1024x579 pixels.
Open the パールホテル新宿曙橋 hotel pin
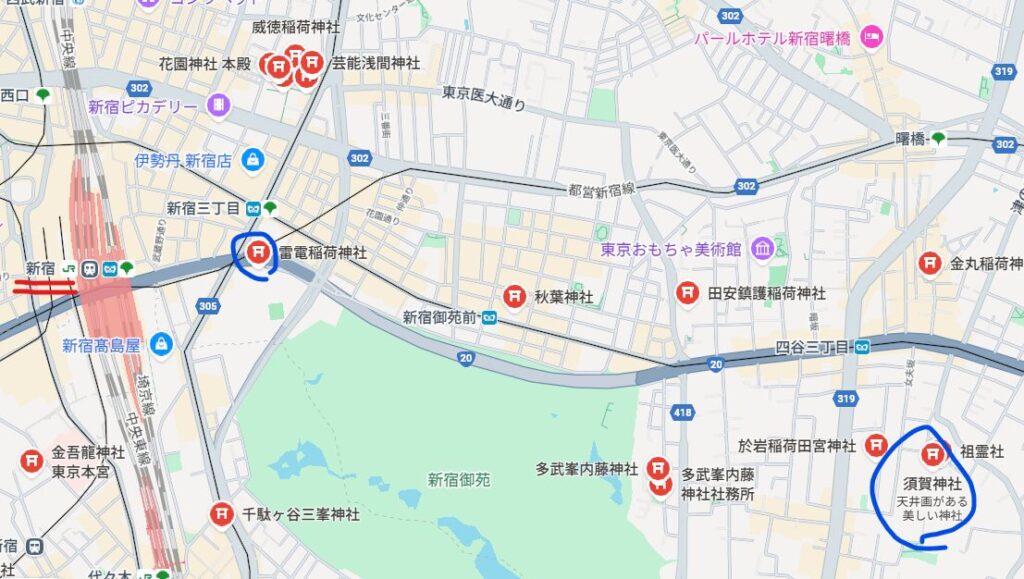[x=871, y=37]
